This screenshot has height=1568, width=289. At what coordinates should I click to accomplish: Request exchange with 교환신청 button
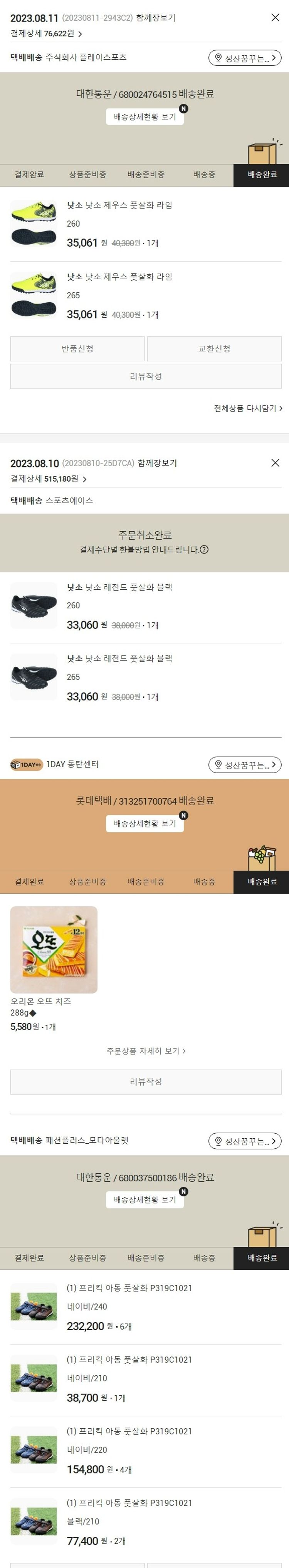214,349
